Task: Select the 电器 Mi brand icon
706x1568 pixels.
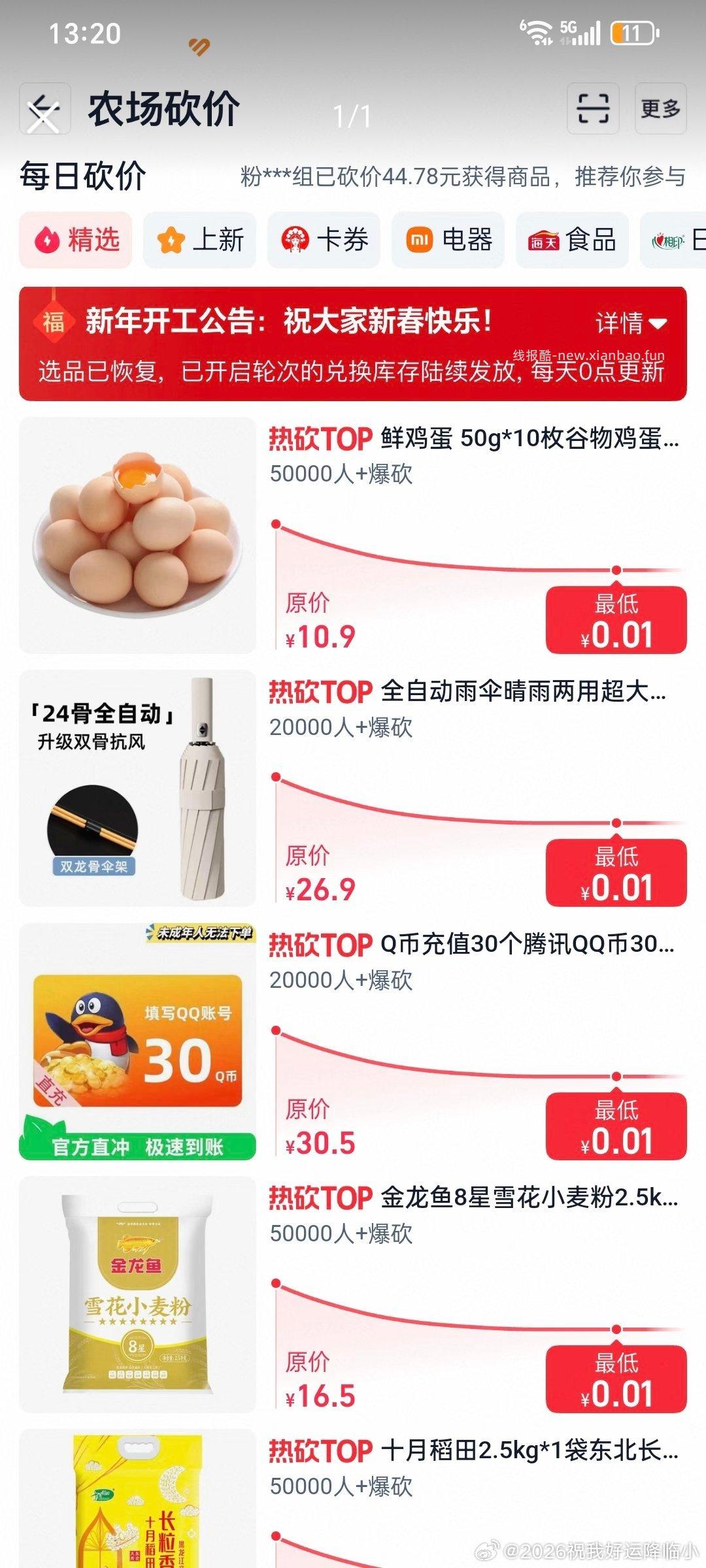Action: pyautogui.click(x=418, y=240)
